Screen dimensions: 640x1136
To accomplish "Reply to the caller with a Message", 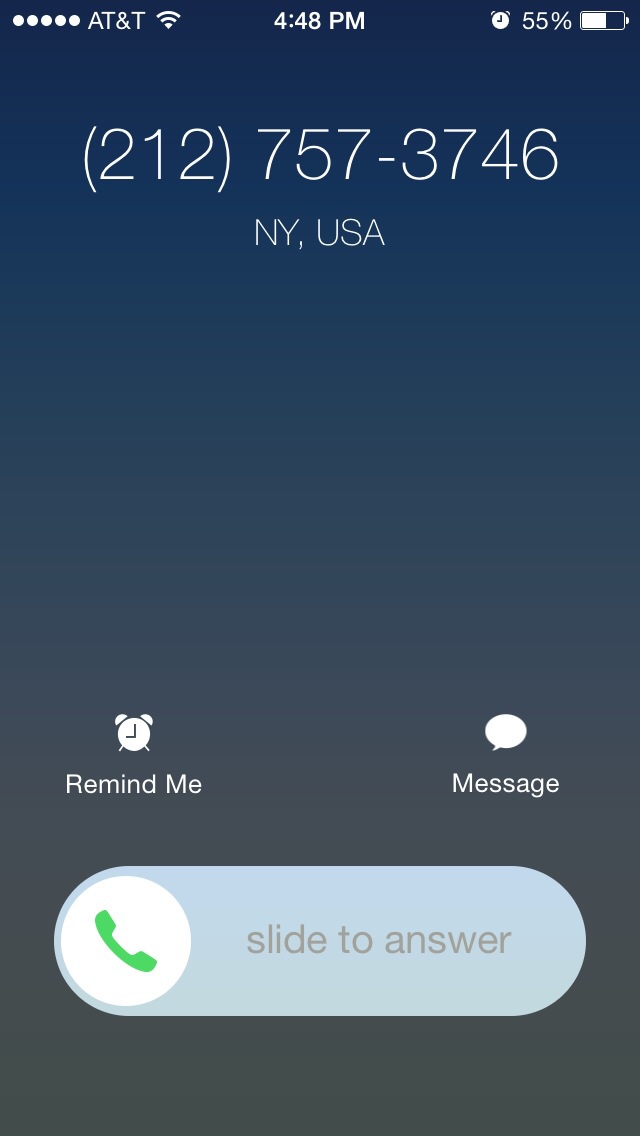I will click(505, 754).
